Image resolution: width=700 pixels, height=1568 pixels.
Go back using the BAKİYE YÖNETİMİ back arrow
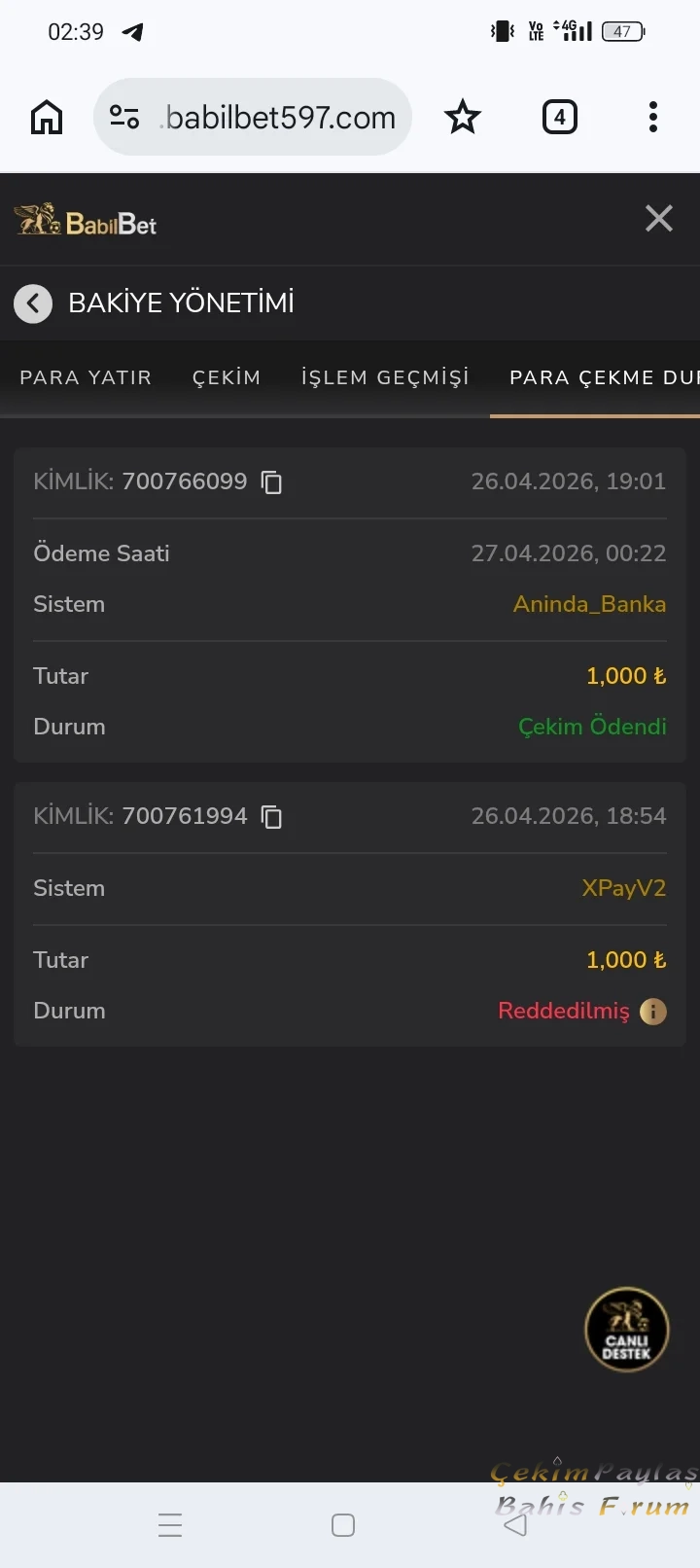point(33,303)
